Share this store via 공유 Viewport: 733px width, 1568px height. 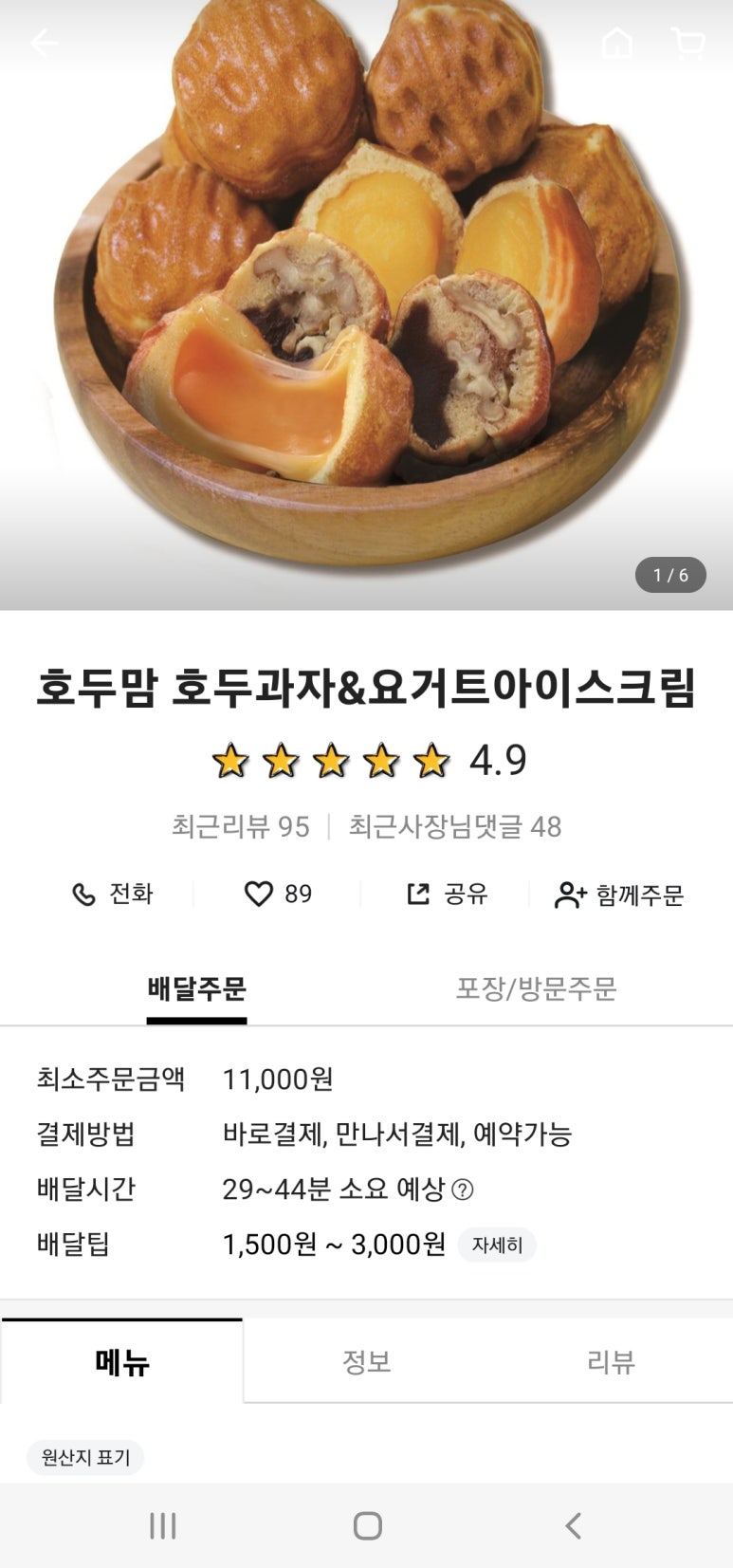point(447,894)
